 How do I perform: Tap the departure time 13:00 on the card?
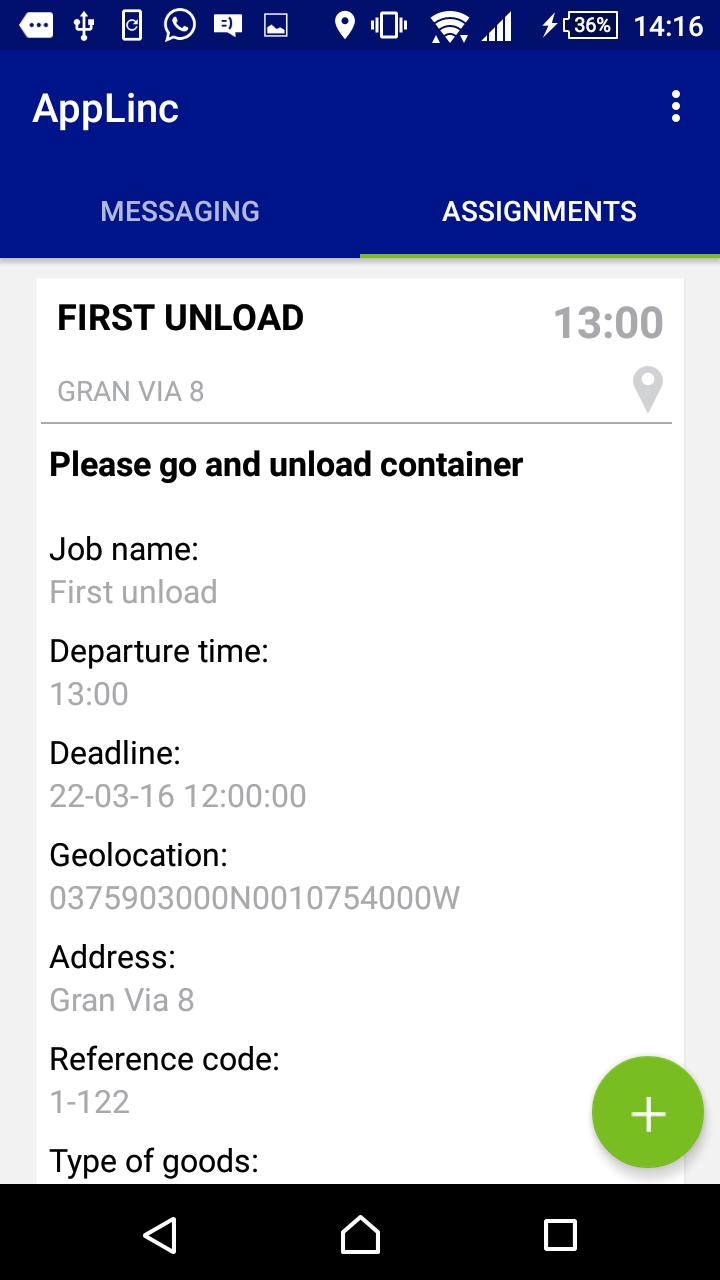(610, 322)
